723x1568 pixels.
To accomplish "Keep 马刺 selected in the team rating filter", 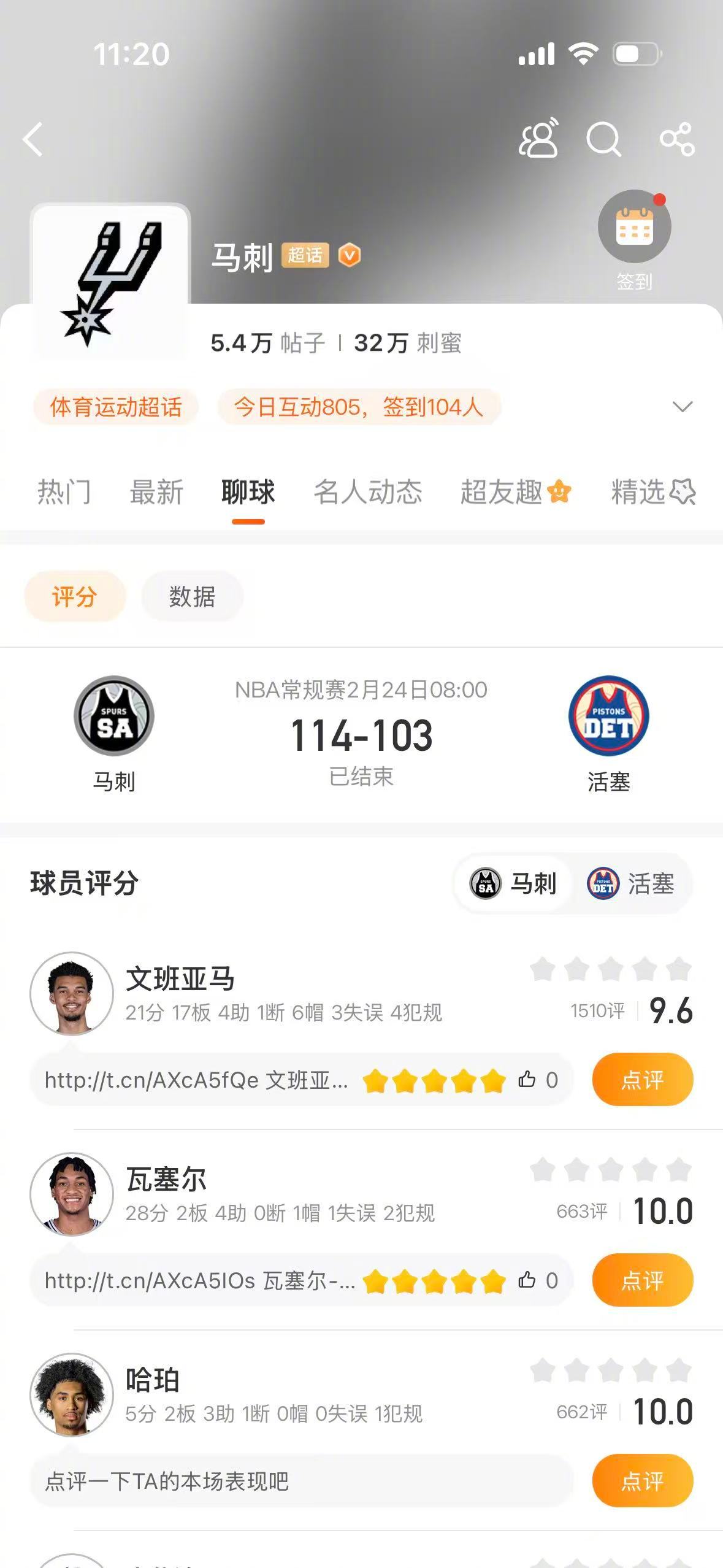I will coord(514,885).
